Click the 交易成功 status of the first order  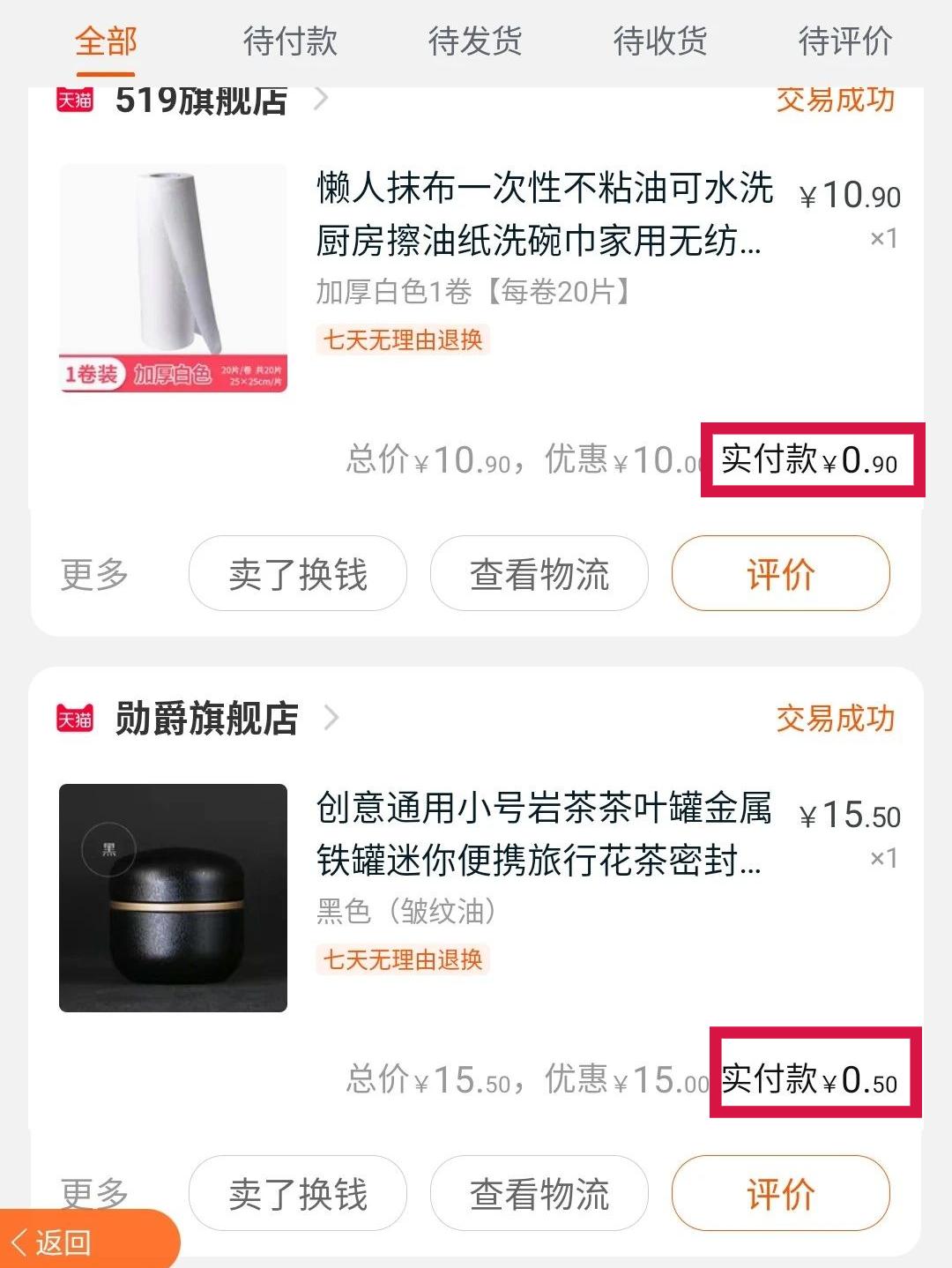coord(836,100)
